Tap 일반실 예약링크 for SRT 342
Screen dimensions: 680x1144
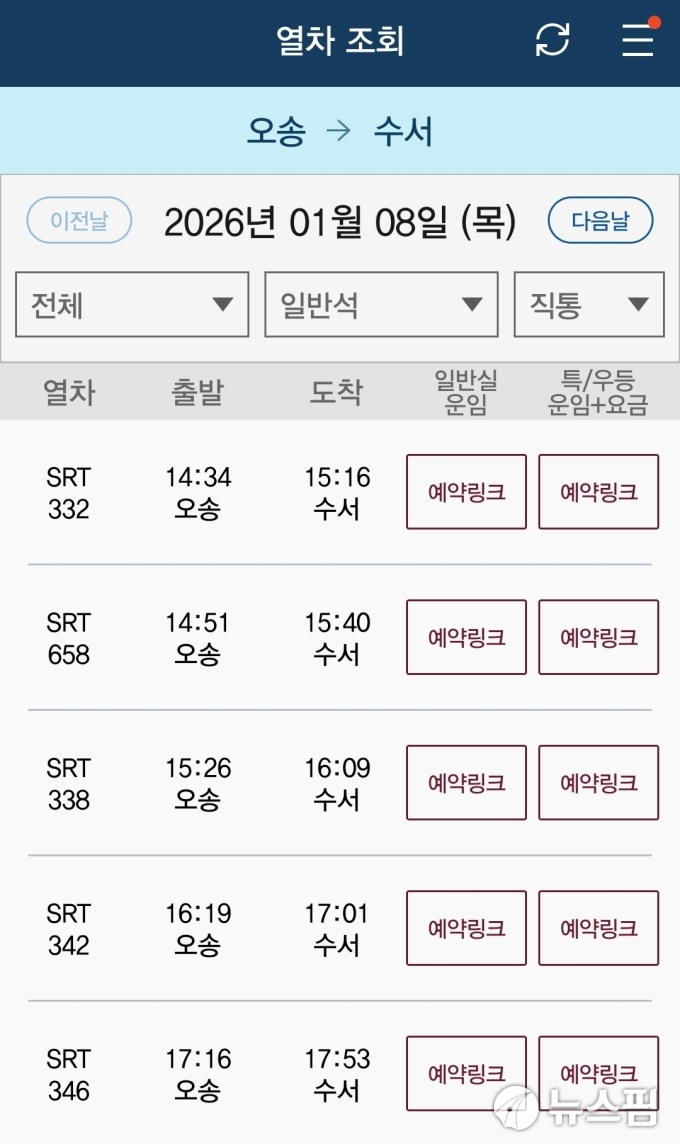466,928
